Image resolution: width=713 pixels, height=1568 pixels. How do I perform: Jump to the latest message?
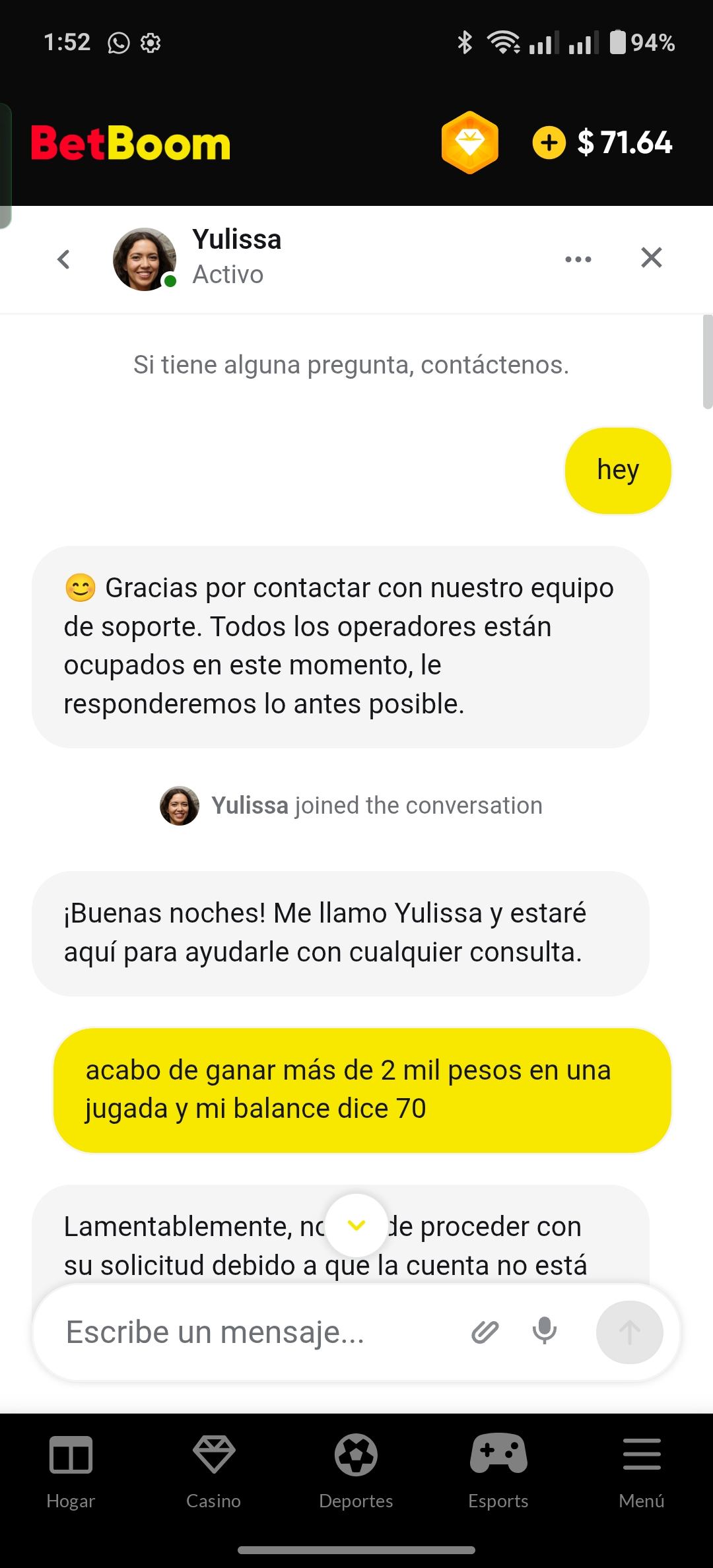tap(356, 1225)
